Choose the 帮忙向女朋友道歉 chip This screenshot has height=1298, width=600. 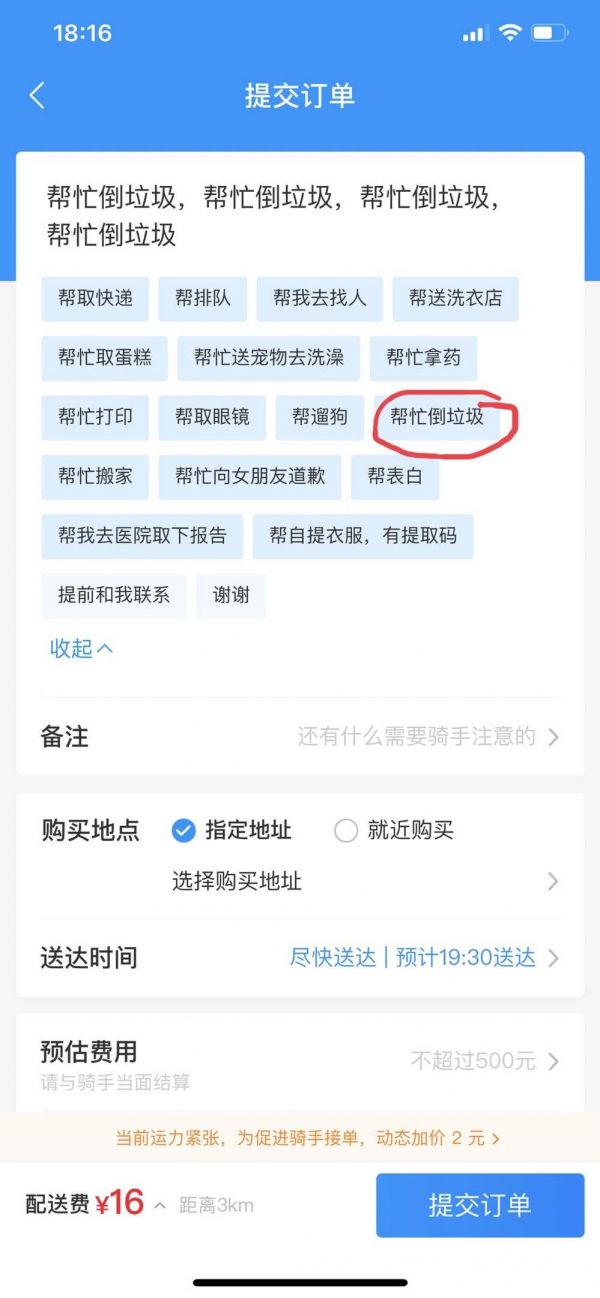click(249, 477)
